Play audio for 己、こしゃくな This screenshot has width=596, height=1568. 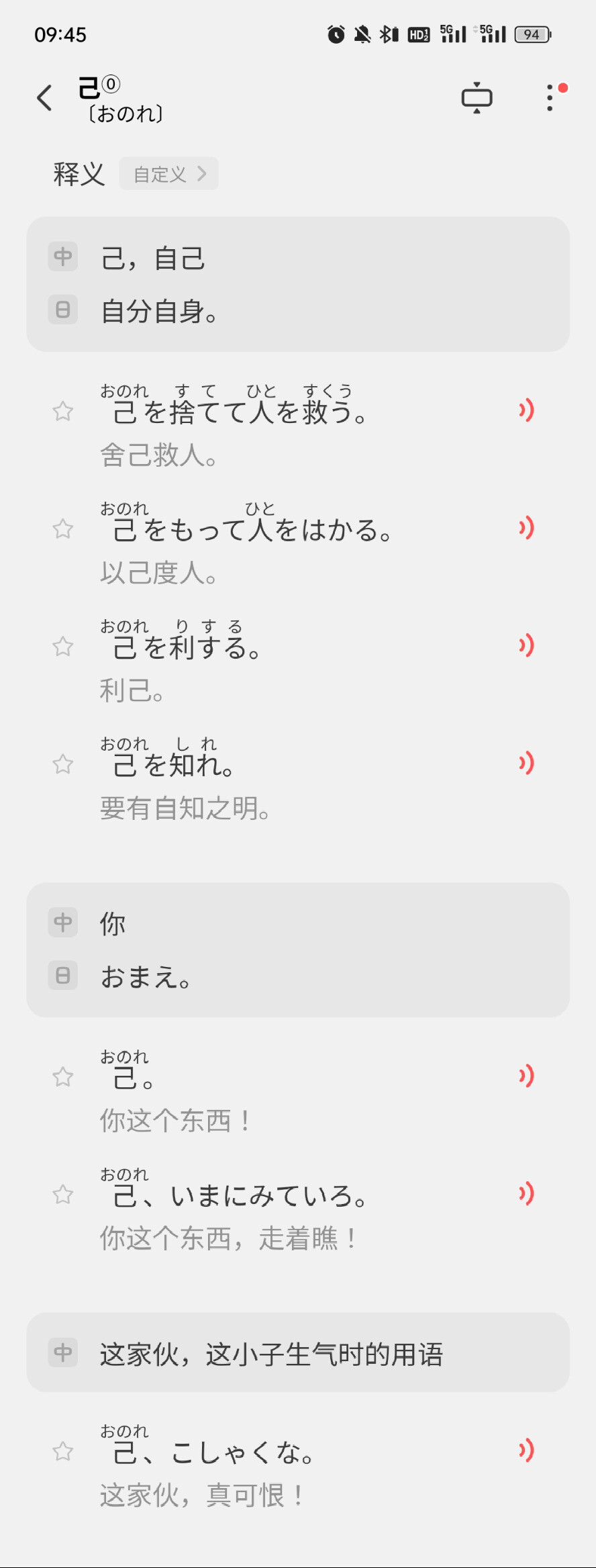526,1450
